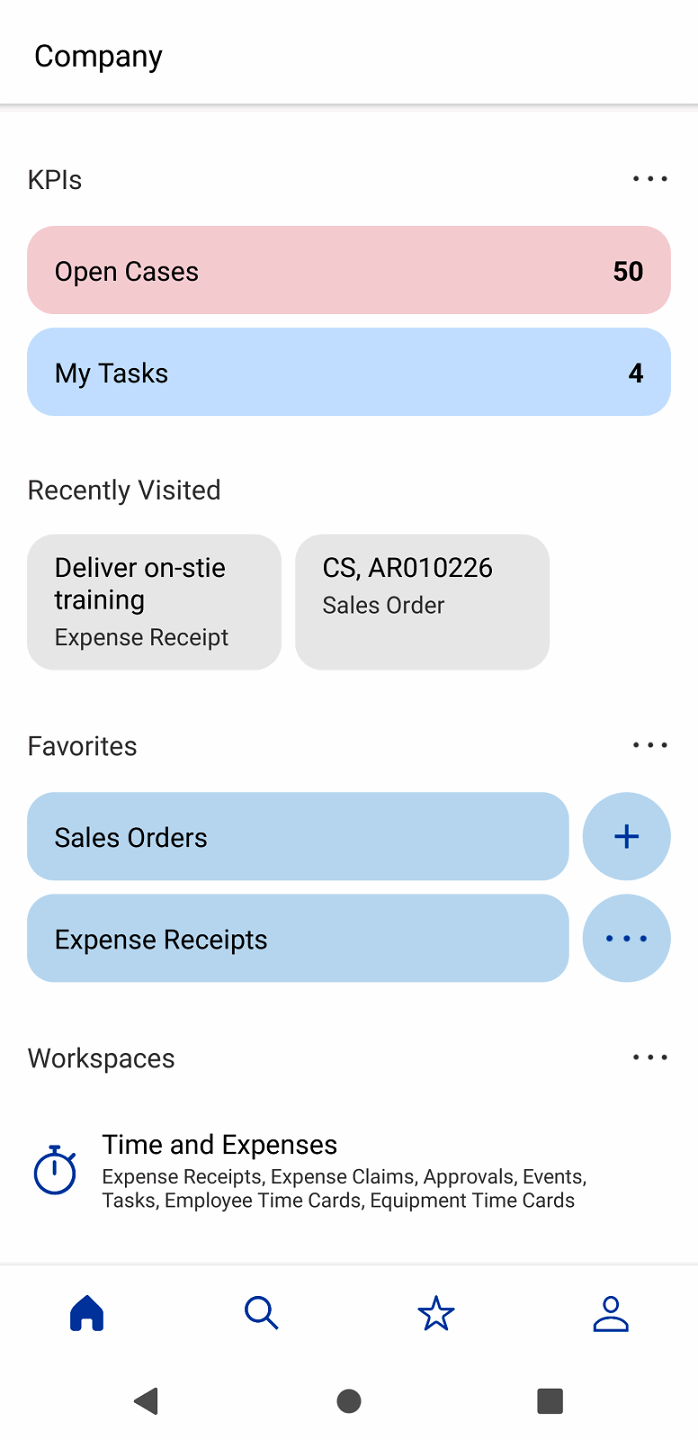The width and height of the screenshot is (698, 1440).
Task: Open the Open Cases KPI
Action: (x=348, y=271)
